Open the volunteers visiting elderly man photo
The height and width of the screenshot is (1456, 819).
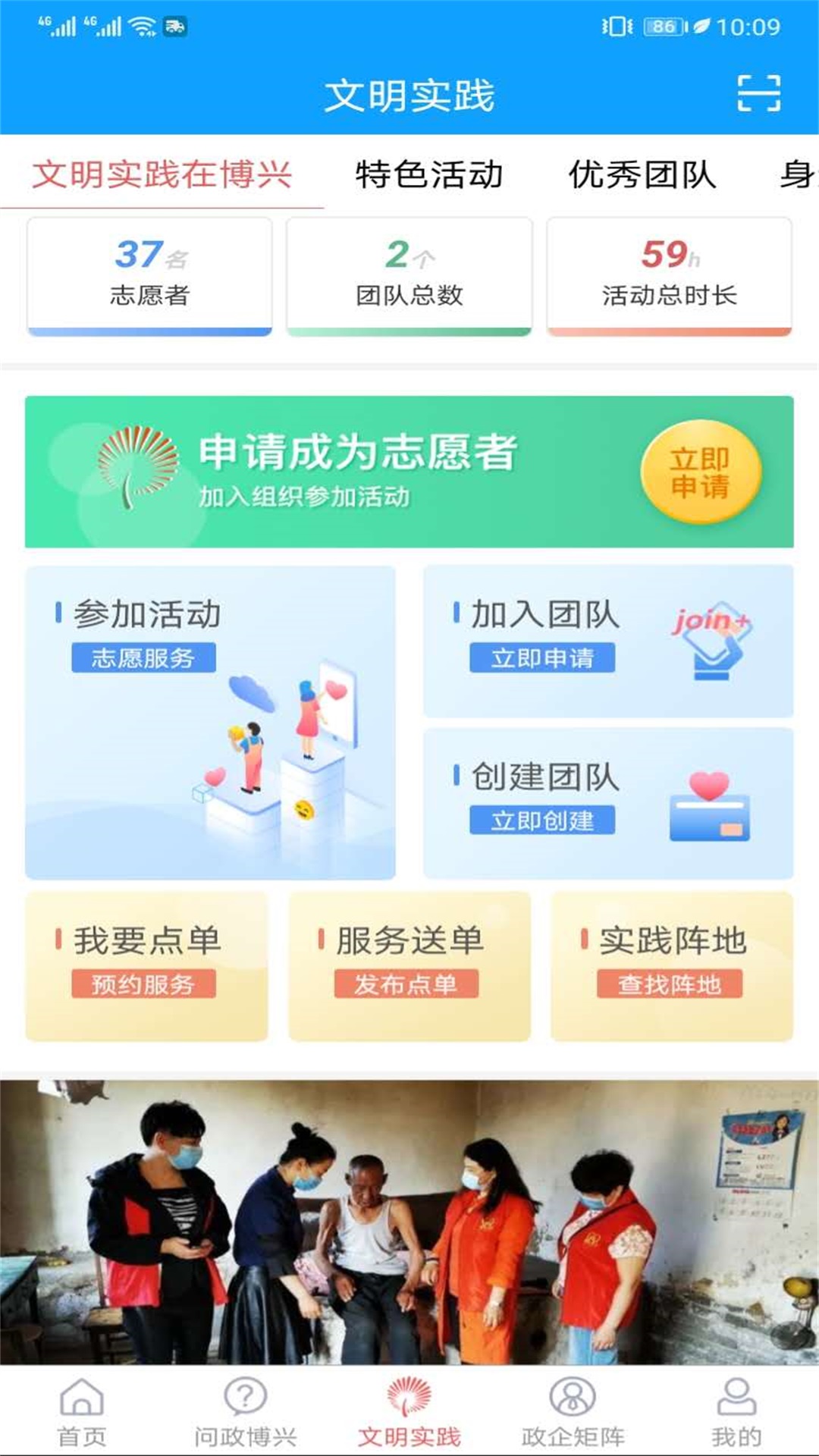409,1221
